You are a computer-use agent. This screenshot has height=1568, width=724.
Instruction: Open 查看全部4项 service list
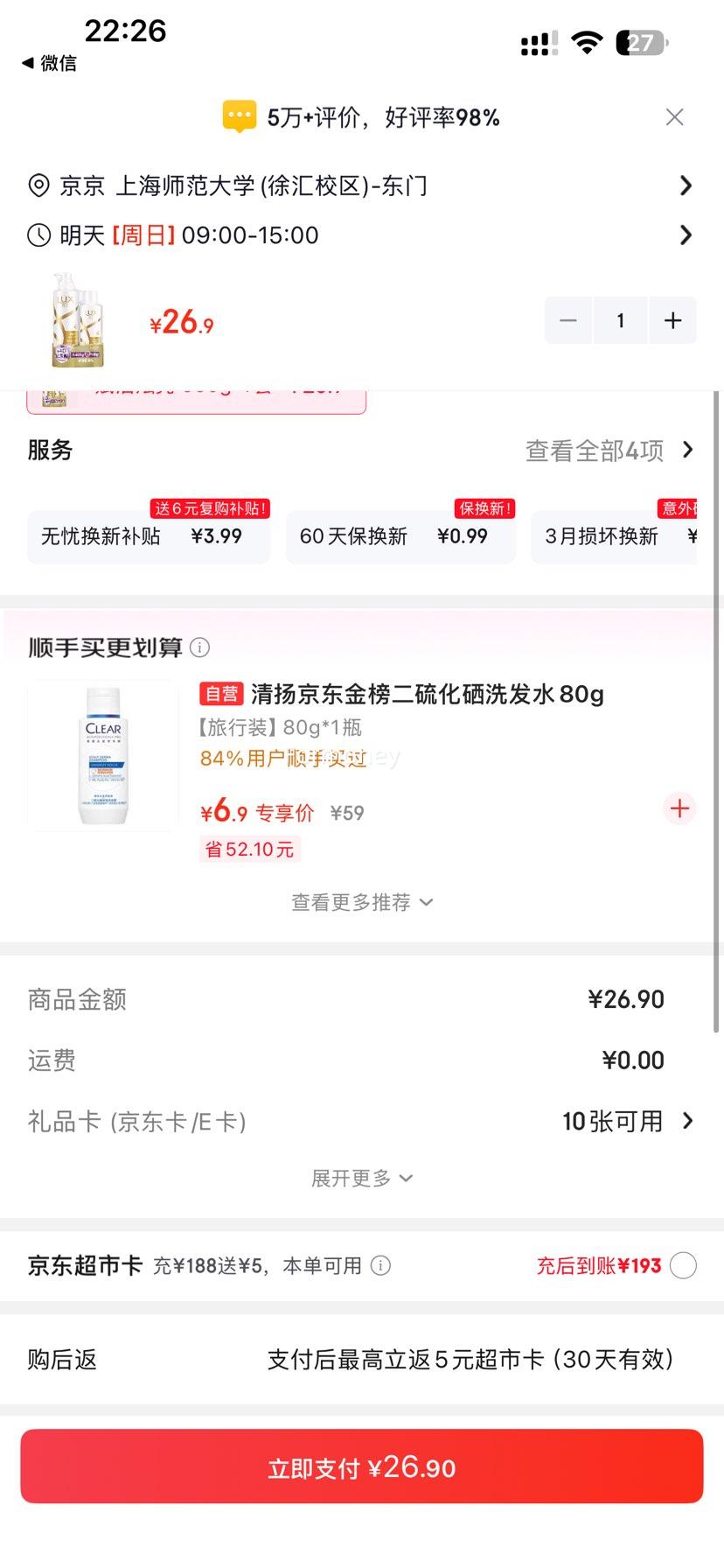[x=609, y=450]
